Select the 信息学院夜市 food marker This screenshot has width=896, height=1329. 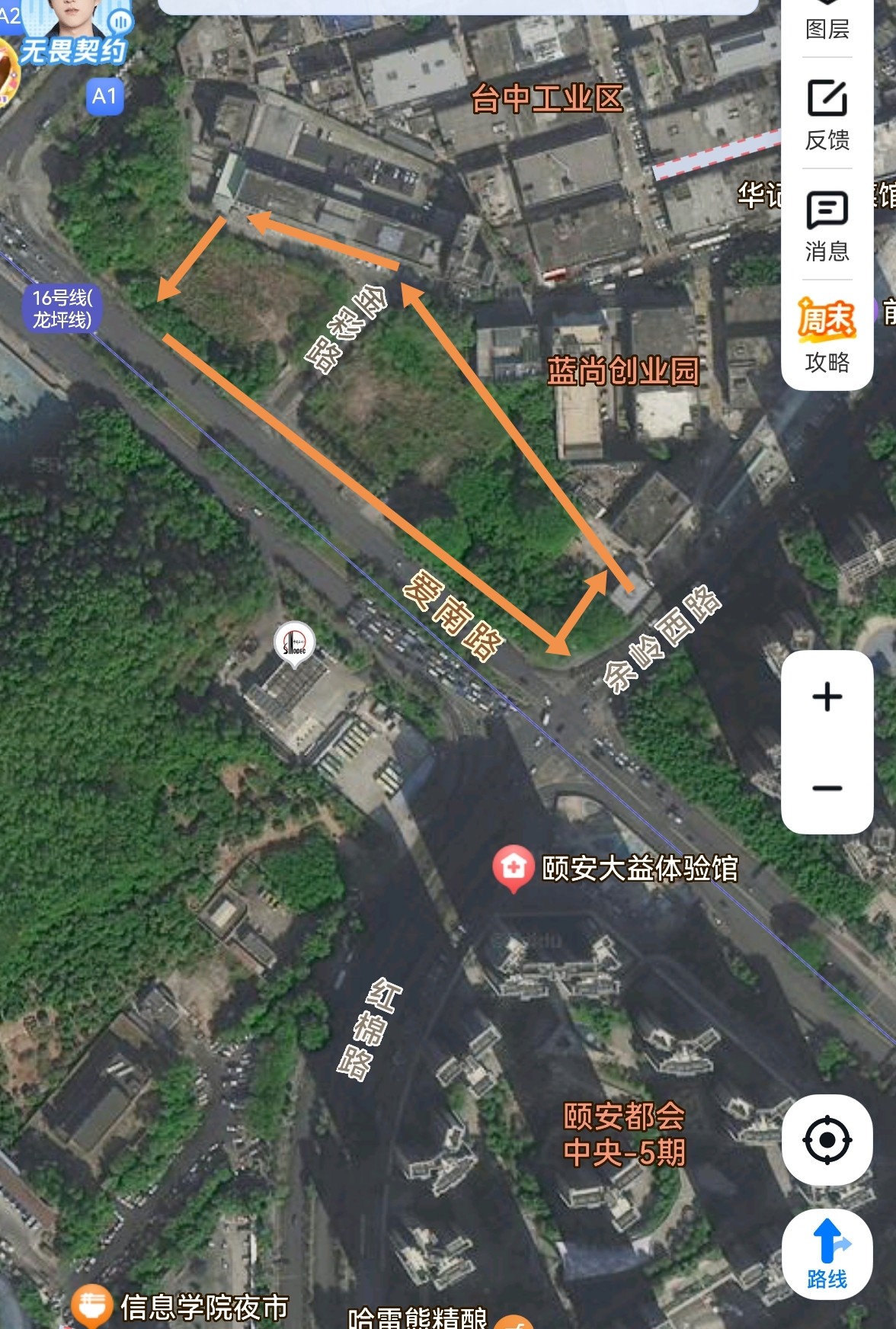tap(92, 1305)
